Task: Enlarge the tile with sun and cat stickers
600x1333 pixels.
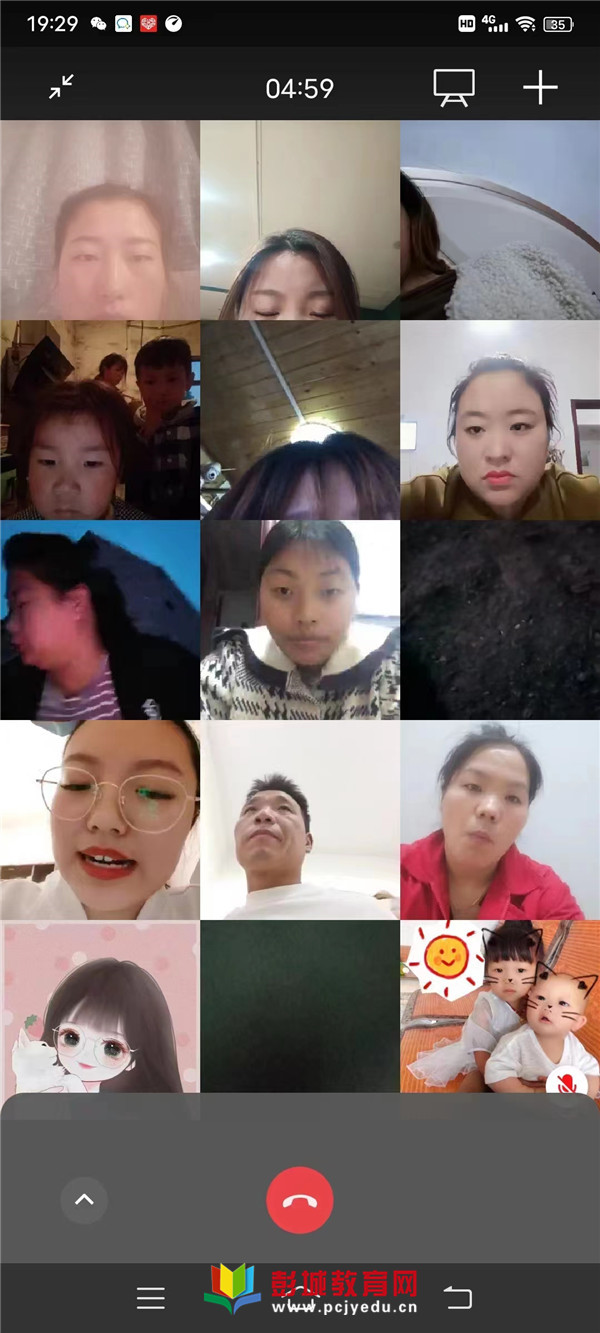Action: pyautogui.click(x=500, y=1005)
